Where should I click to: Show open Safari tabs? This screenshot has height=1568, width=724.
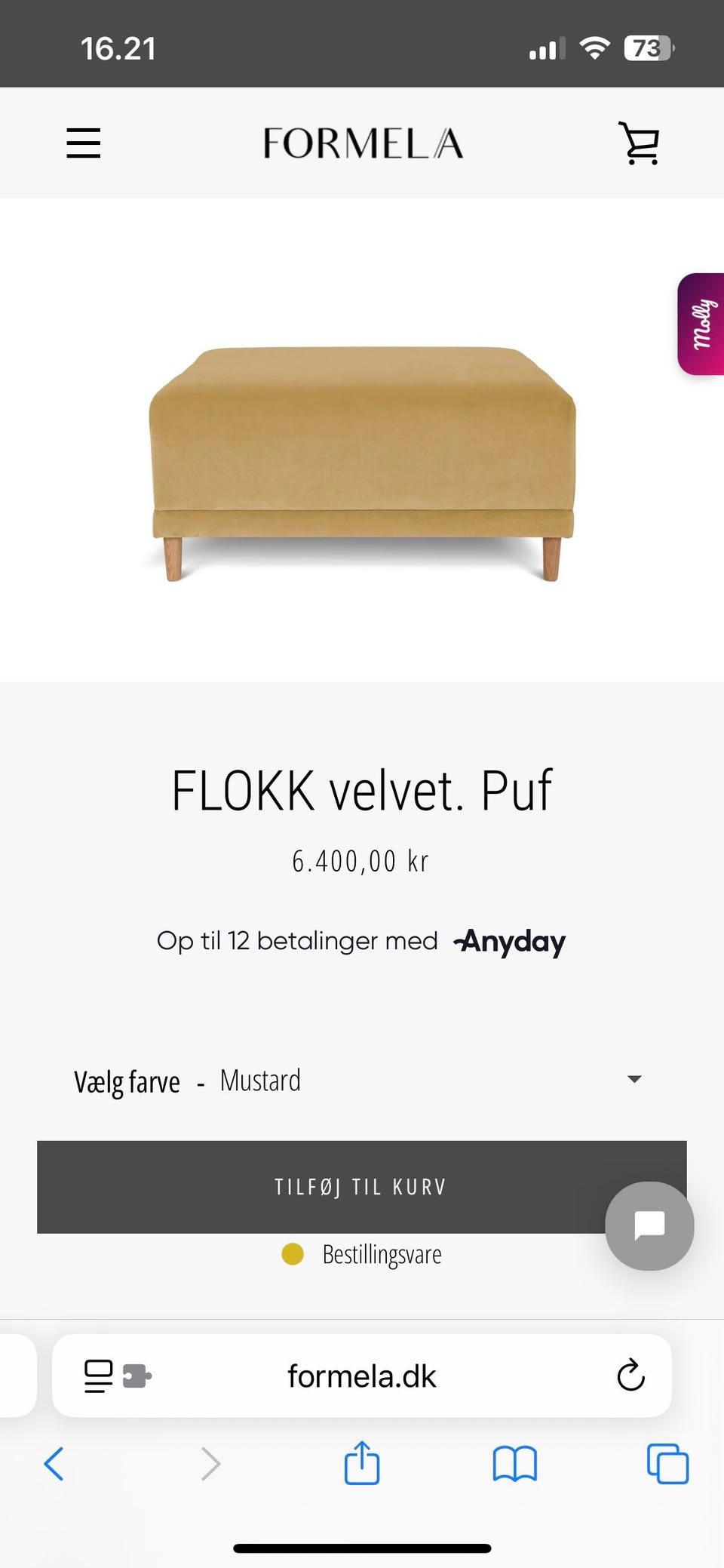click(667, 1464)
